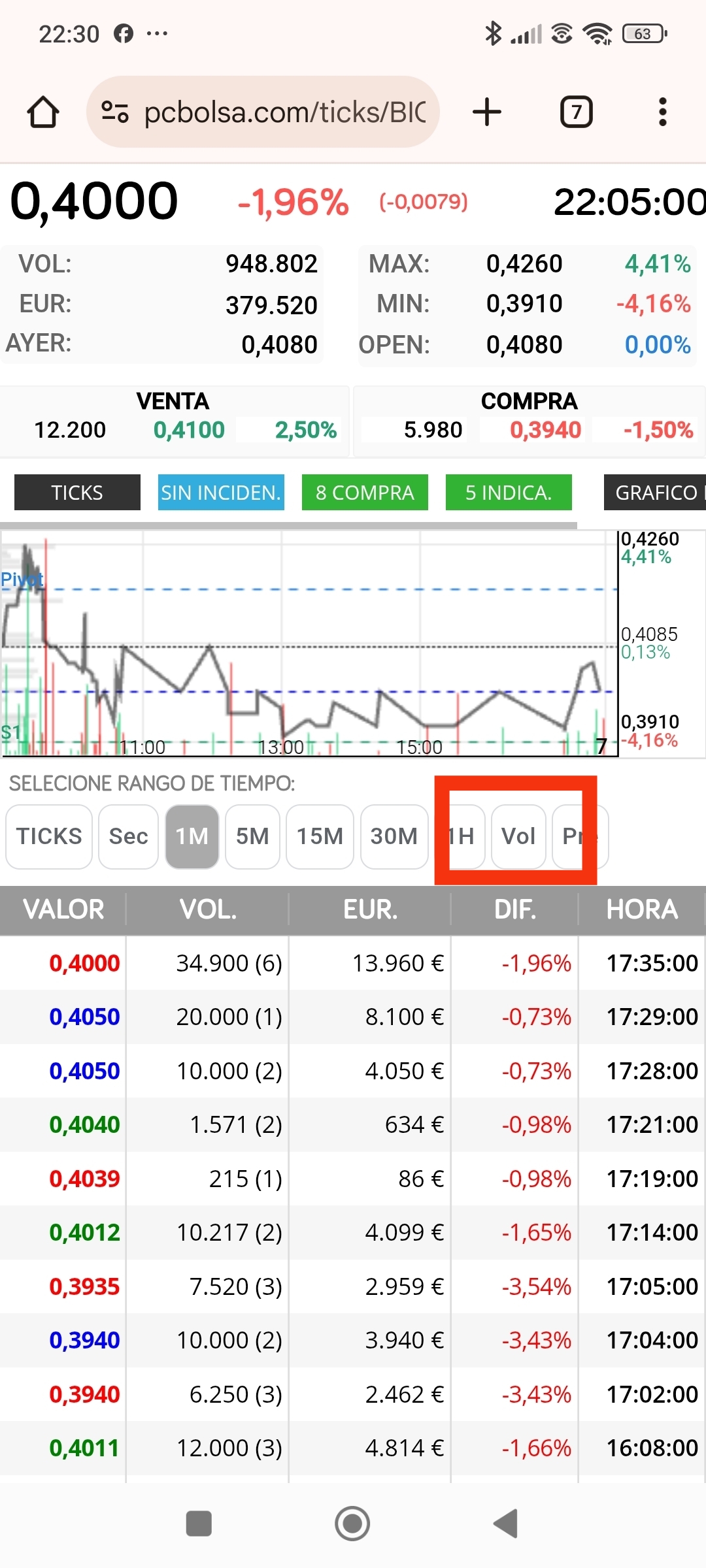Switch to the 5M time range
Screen dimensions: 706x1568
point(252,836)
